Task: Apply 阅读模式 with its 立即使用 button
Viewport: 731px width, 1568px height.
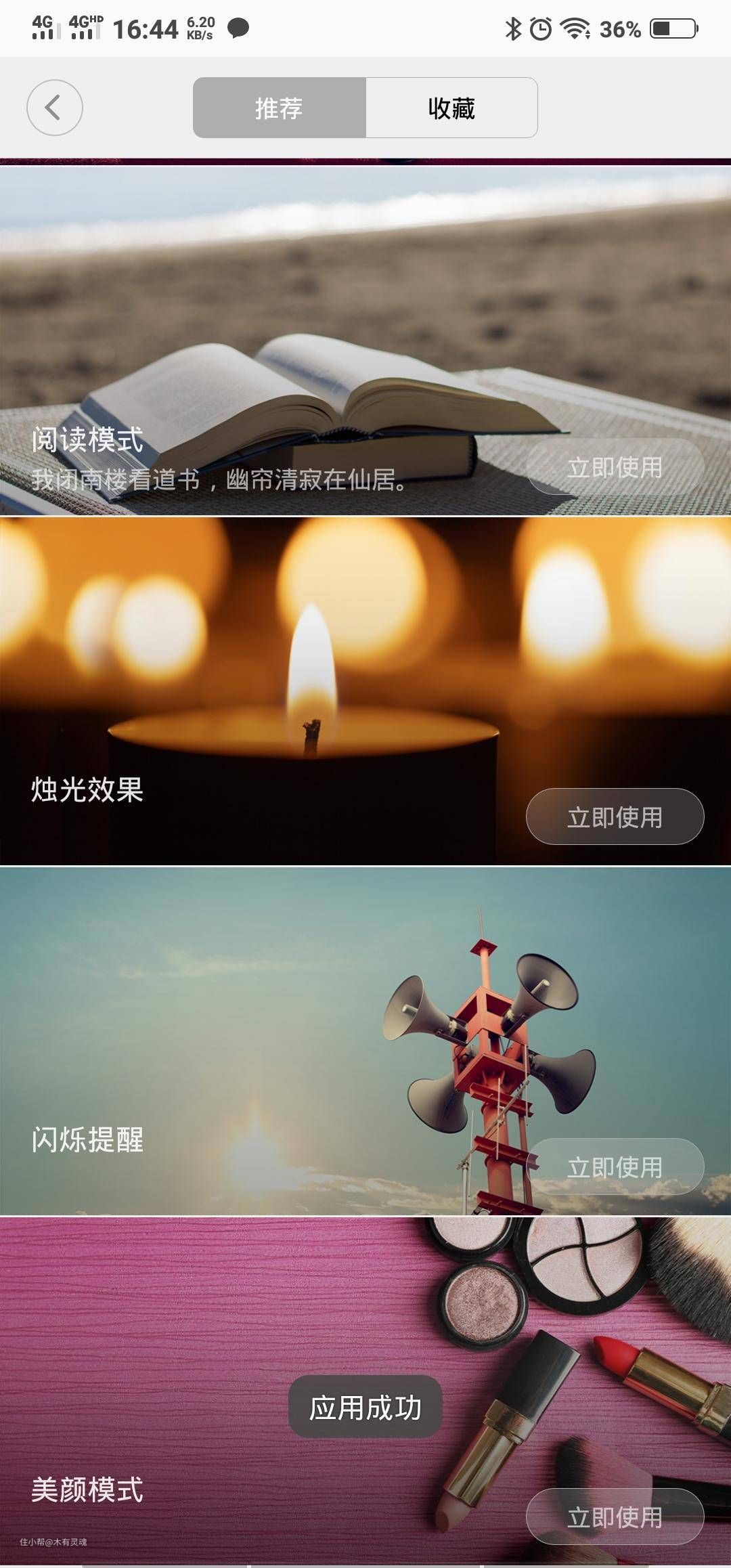Action: click(615, 467)
